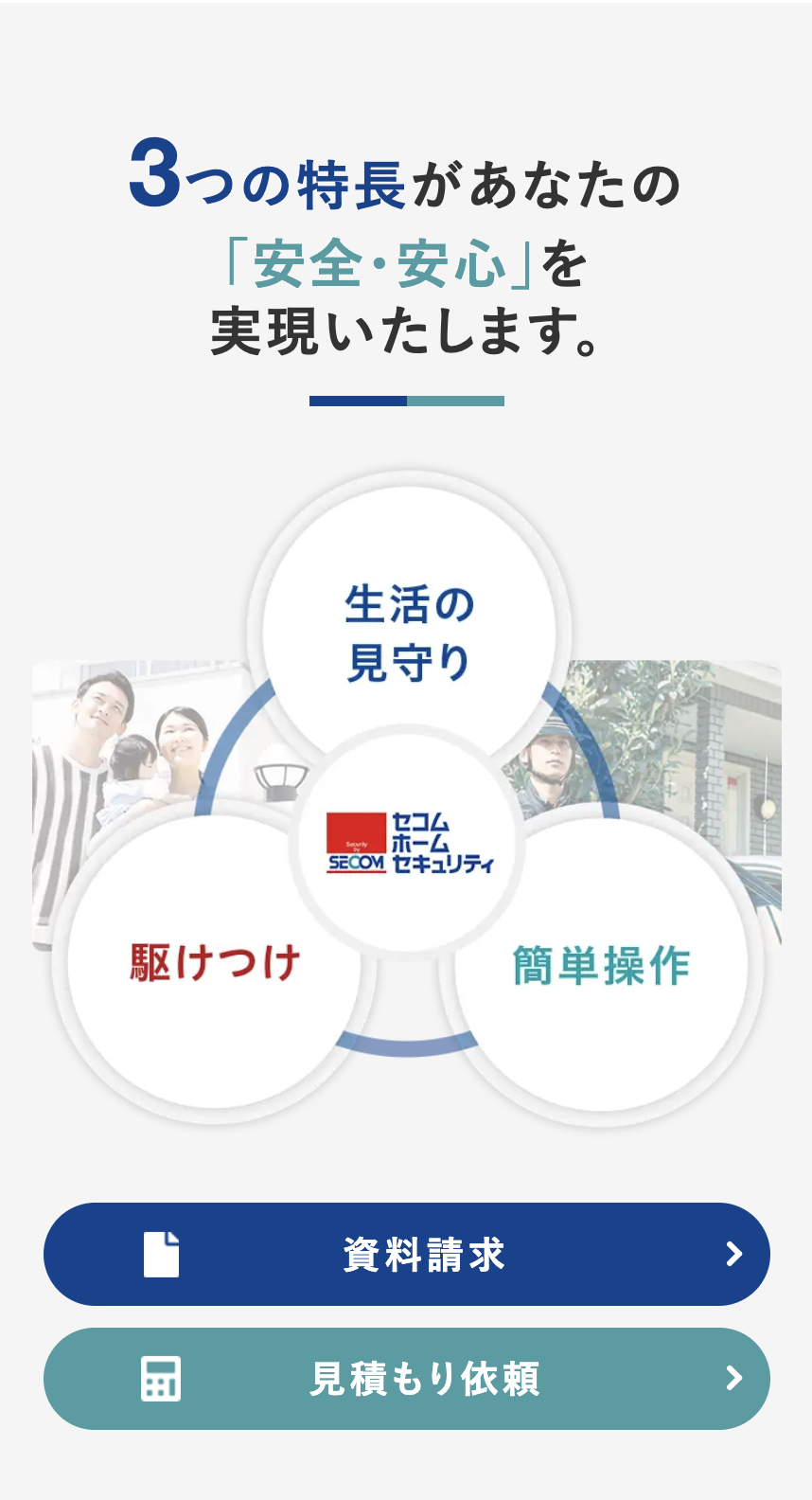Open the 見積もり依頼 estimate request
Viewport: 812px width, 1500px height.
click(407, 1378)
